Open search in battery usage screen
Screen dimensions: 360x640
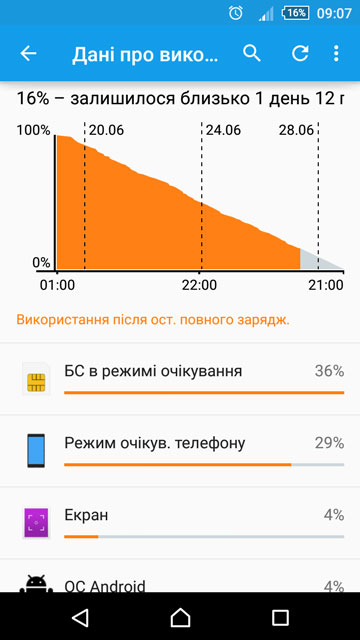pos(252,53)
